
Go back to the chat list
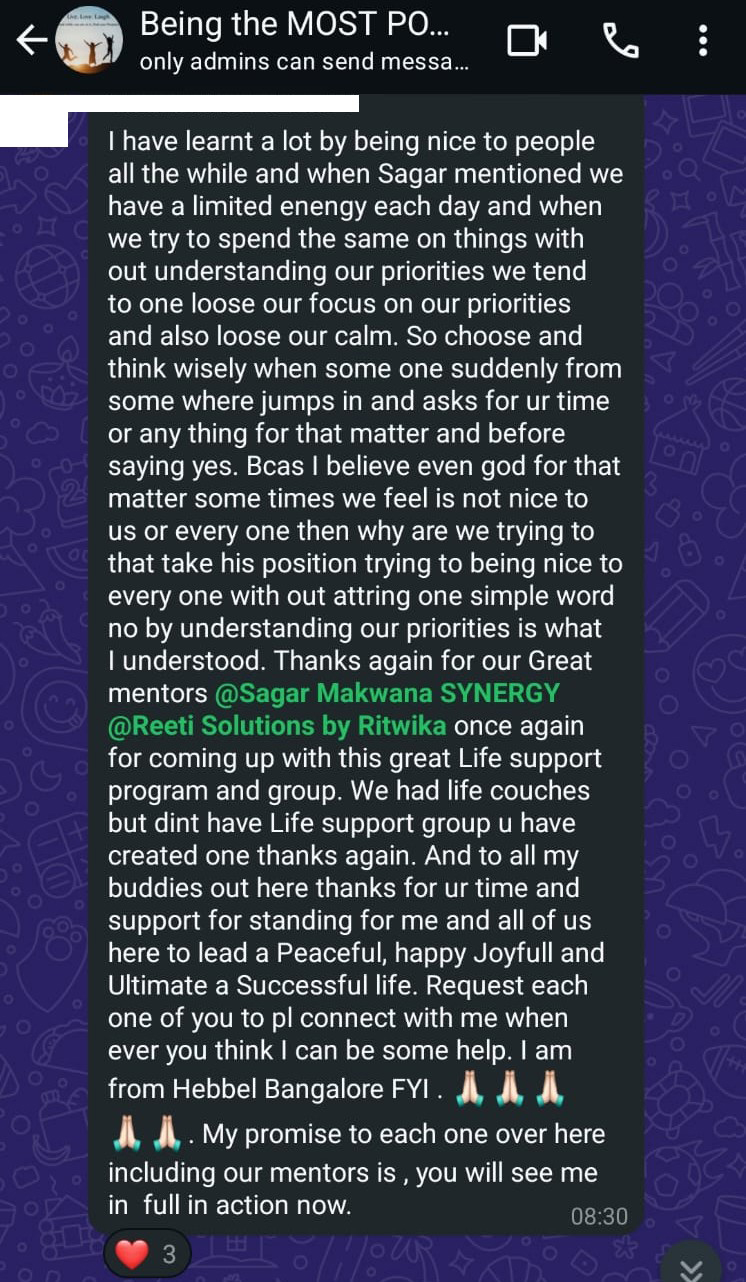[x=32, y=41]
